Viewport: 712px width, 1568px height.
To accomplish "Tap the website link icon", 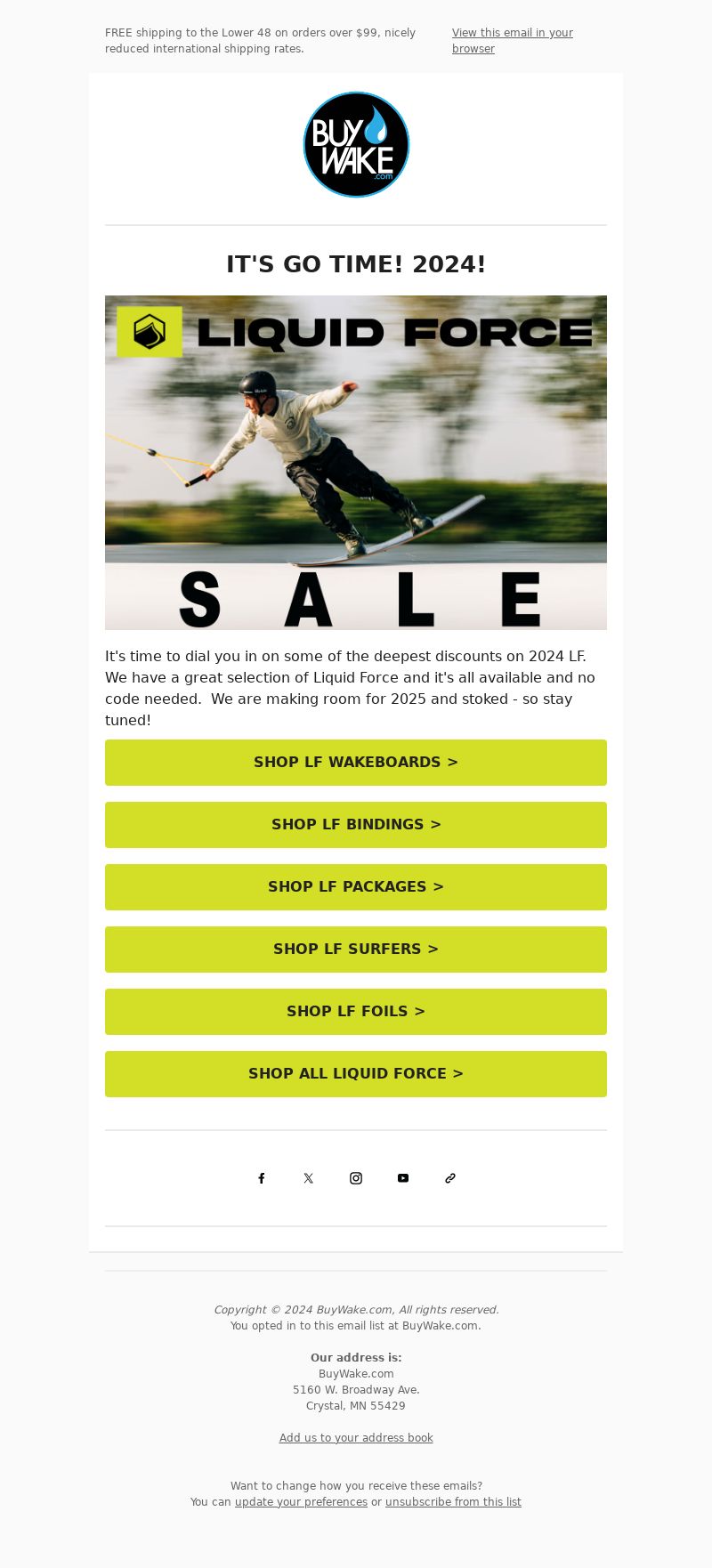I will coord(450,1178).
